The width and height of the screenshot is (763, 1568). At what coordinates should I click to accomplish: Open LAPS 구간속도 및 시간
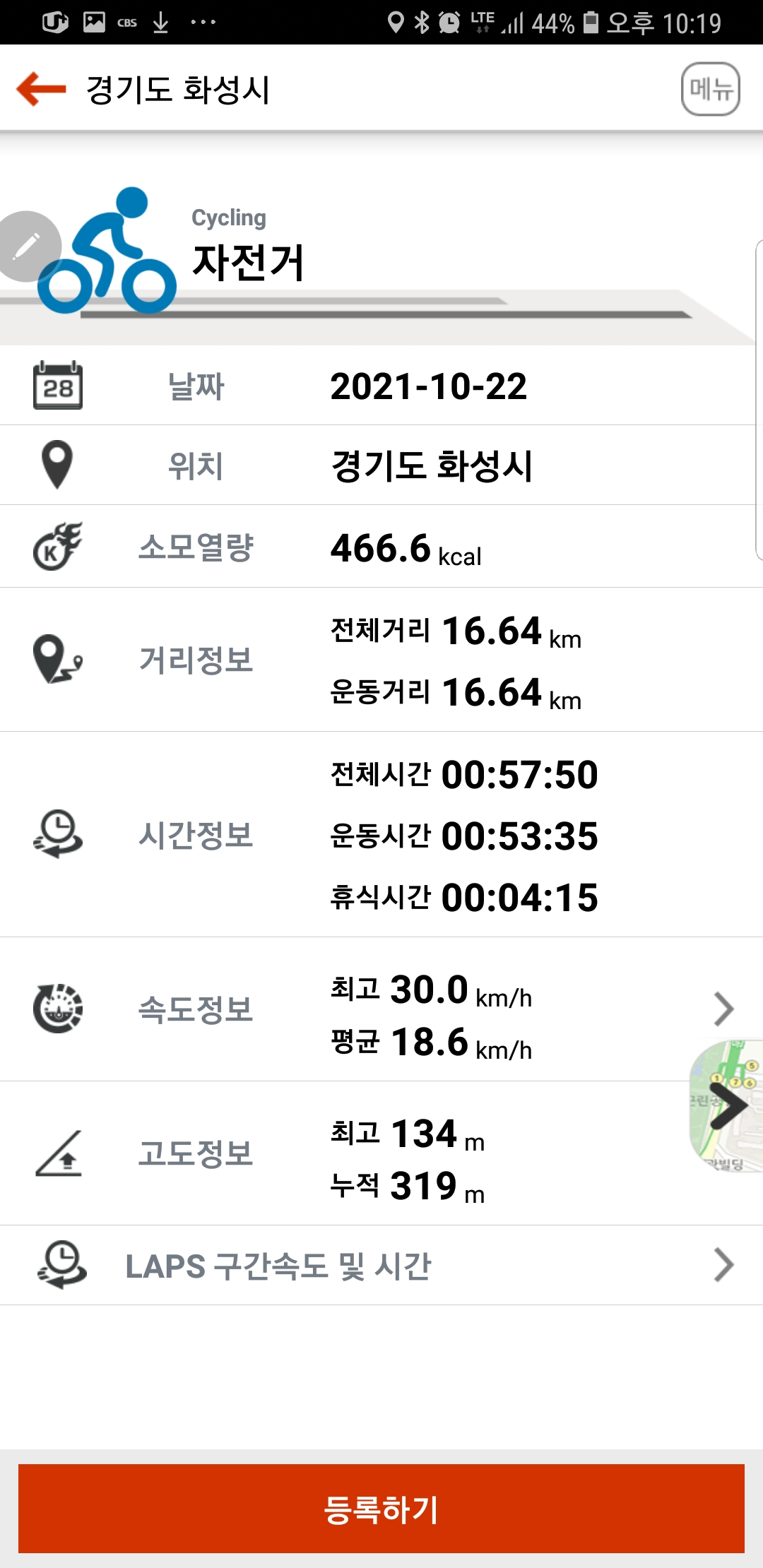(x=381, y=1265)
